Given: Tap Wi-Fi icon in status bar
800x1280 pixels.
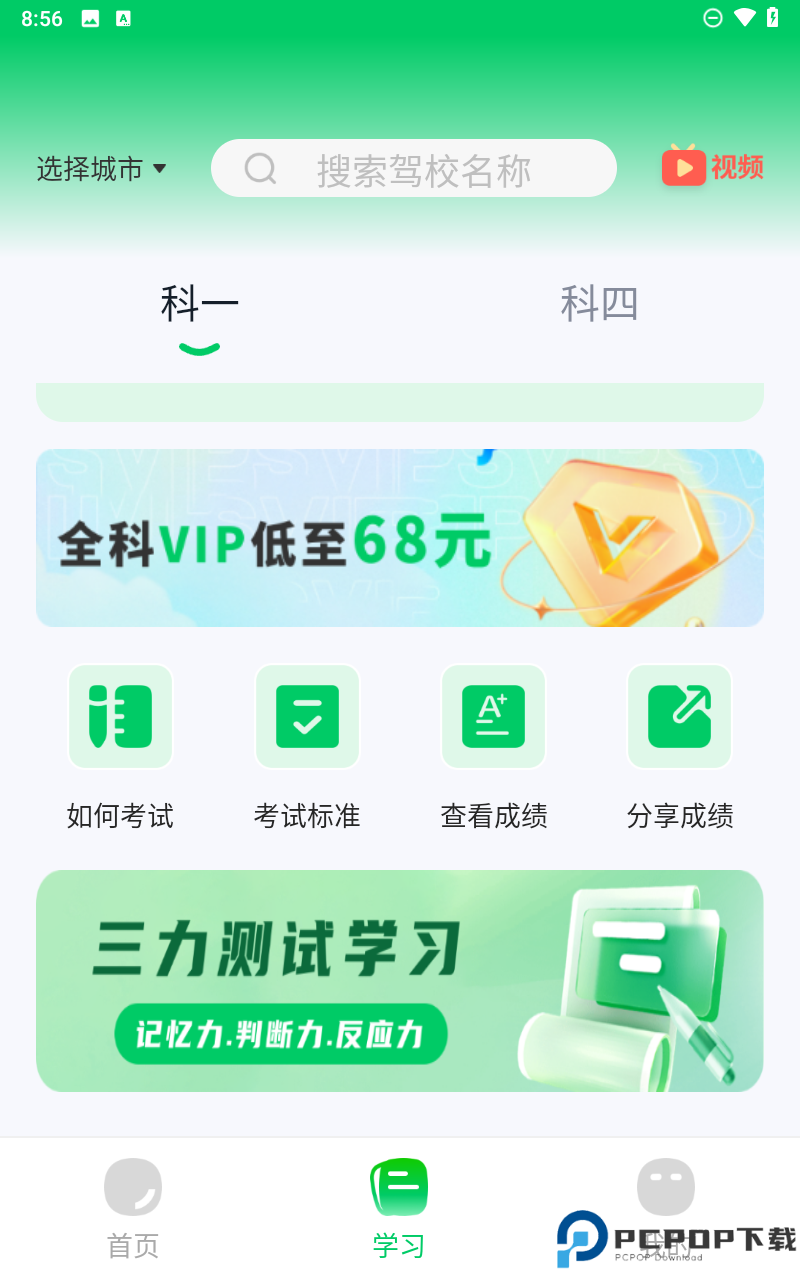Looking at the screenshot, I should tap(741, 17).
